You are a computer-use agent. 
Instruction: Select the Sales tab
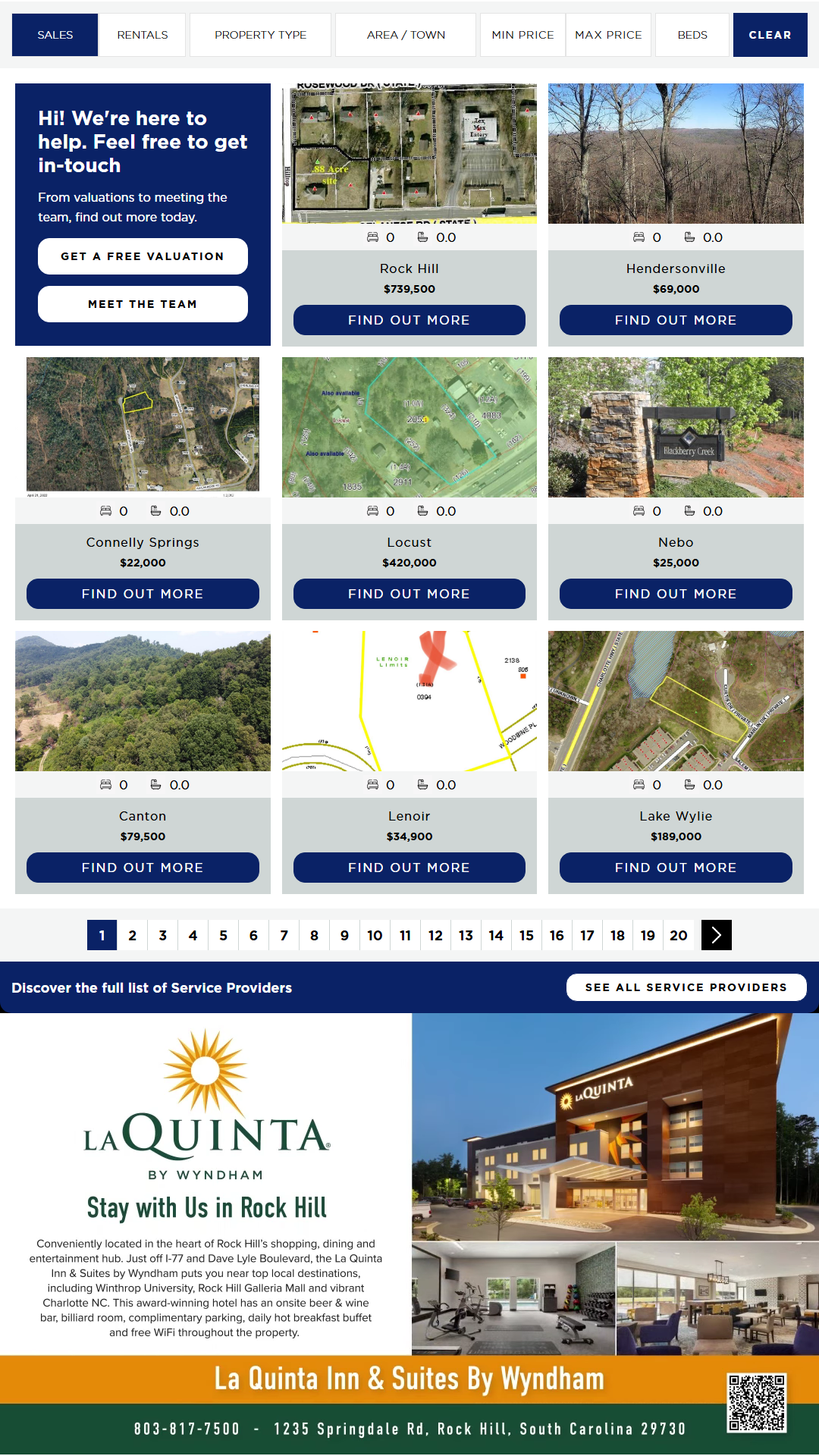click(55, 35)
